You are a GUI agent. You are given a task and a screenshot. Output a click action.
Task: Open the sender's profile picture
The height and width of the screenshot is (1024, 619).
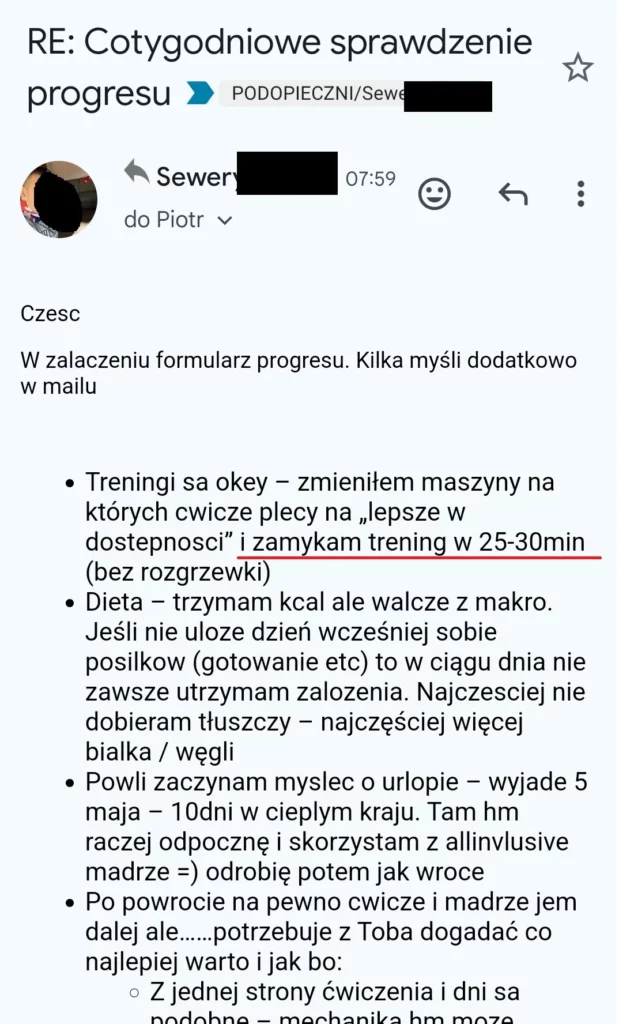[58, 198]
